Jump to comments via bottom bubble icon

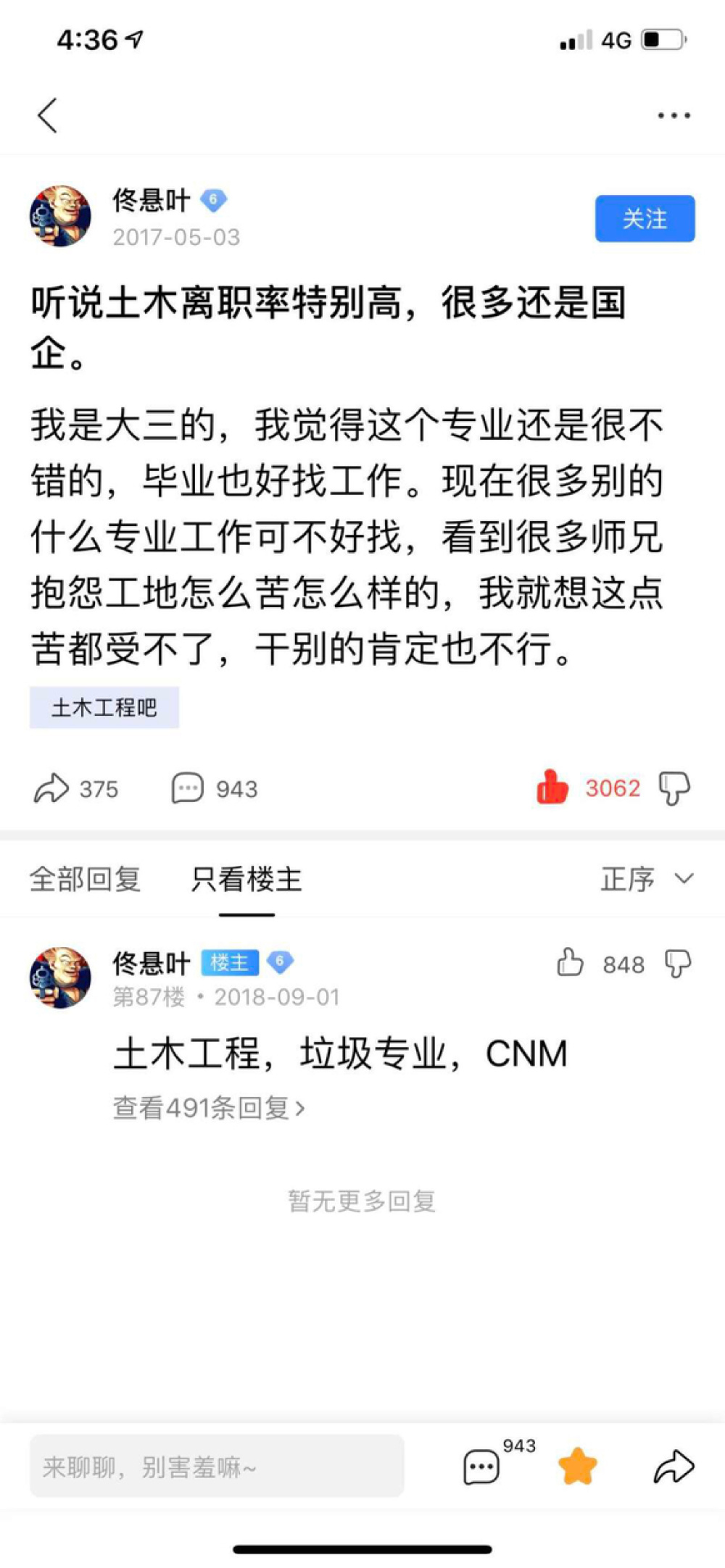[481, 1468]
